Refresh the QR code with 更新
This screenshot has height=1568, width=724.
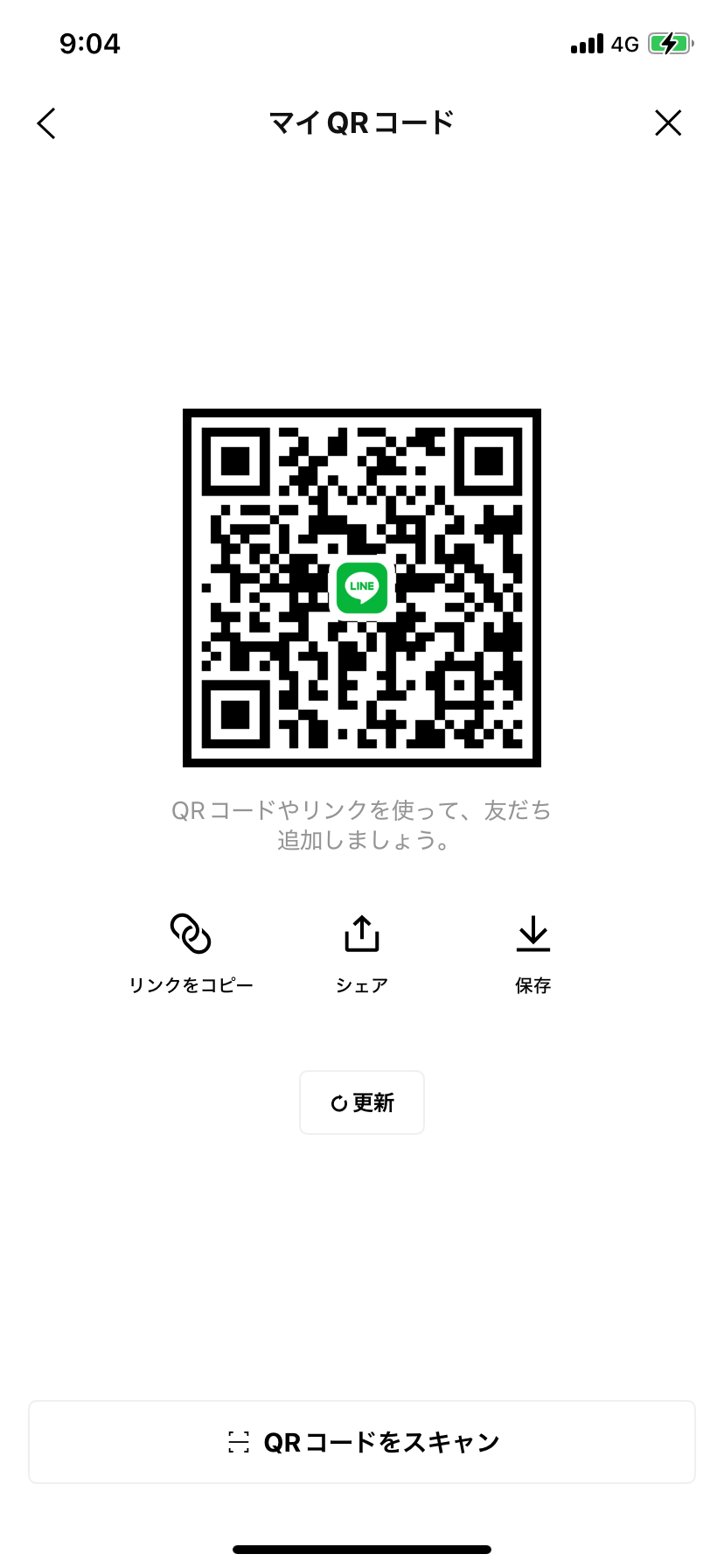pyautogui.click(x=362, y=1102)
